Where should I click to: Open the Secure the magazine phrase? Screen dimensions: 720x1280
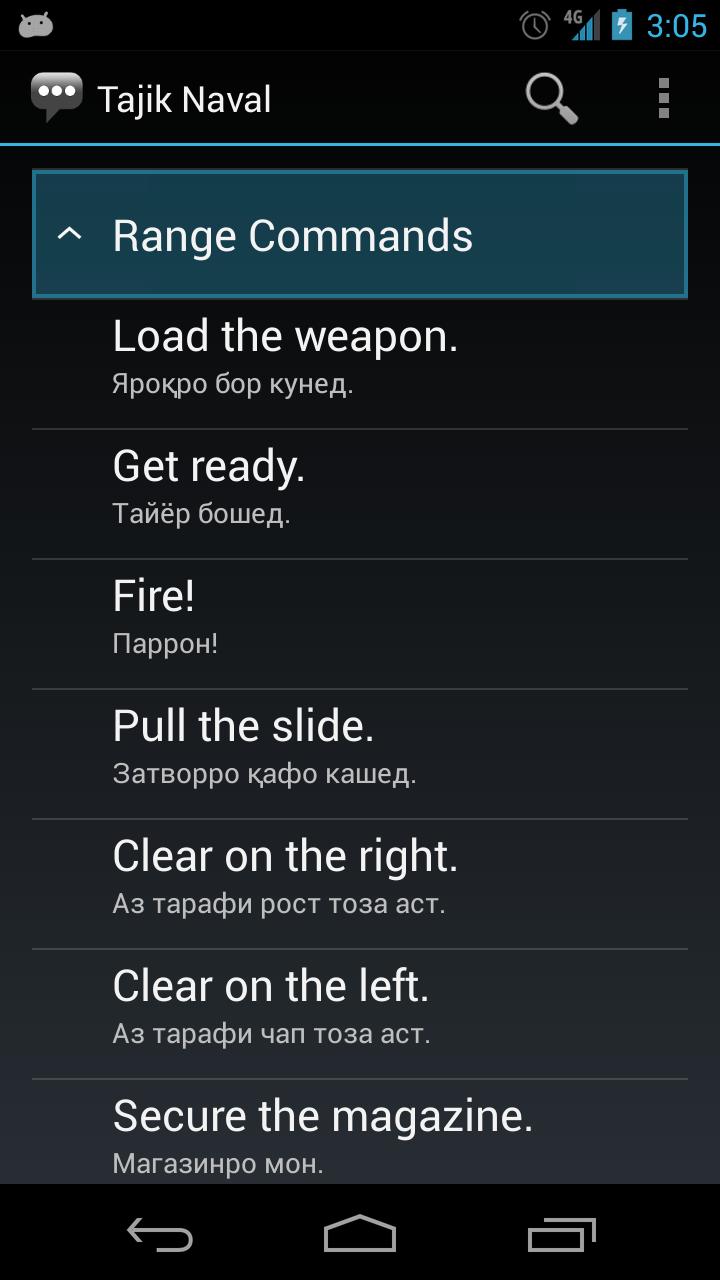359,1134
